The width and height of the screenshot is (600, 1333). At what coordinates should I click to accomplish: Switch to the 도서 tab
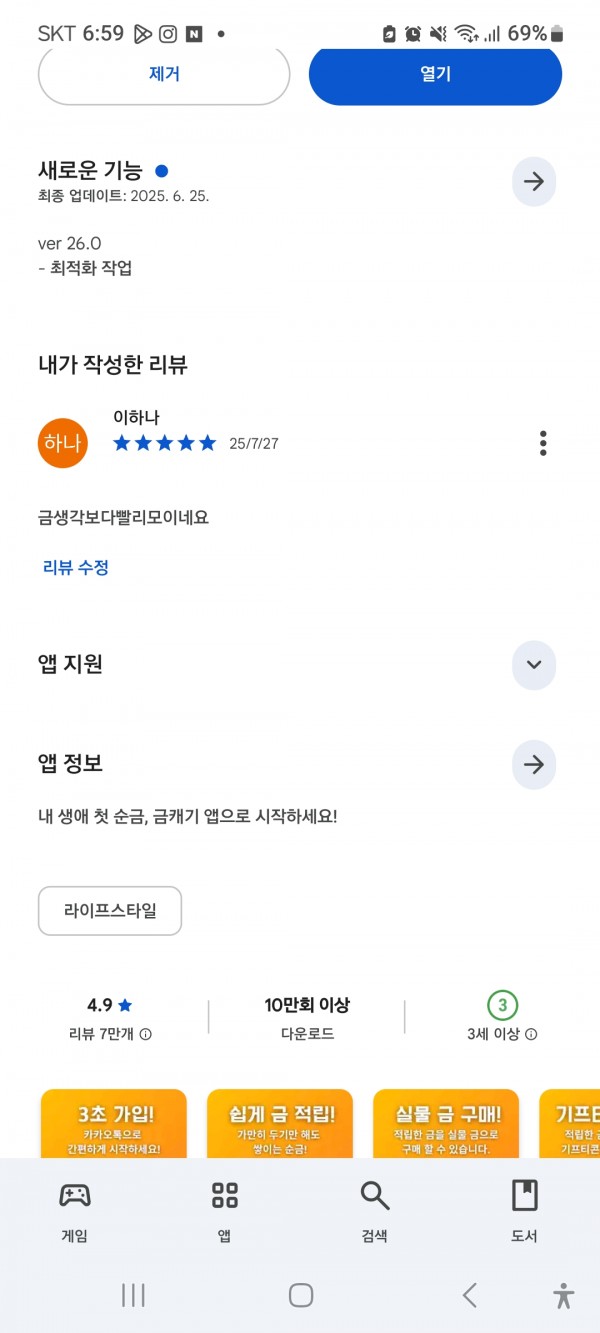pyautogui.click(x=525, y=1211)
